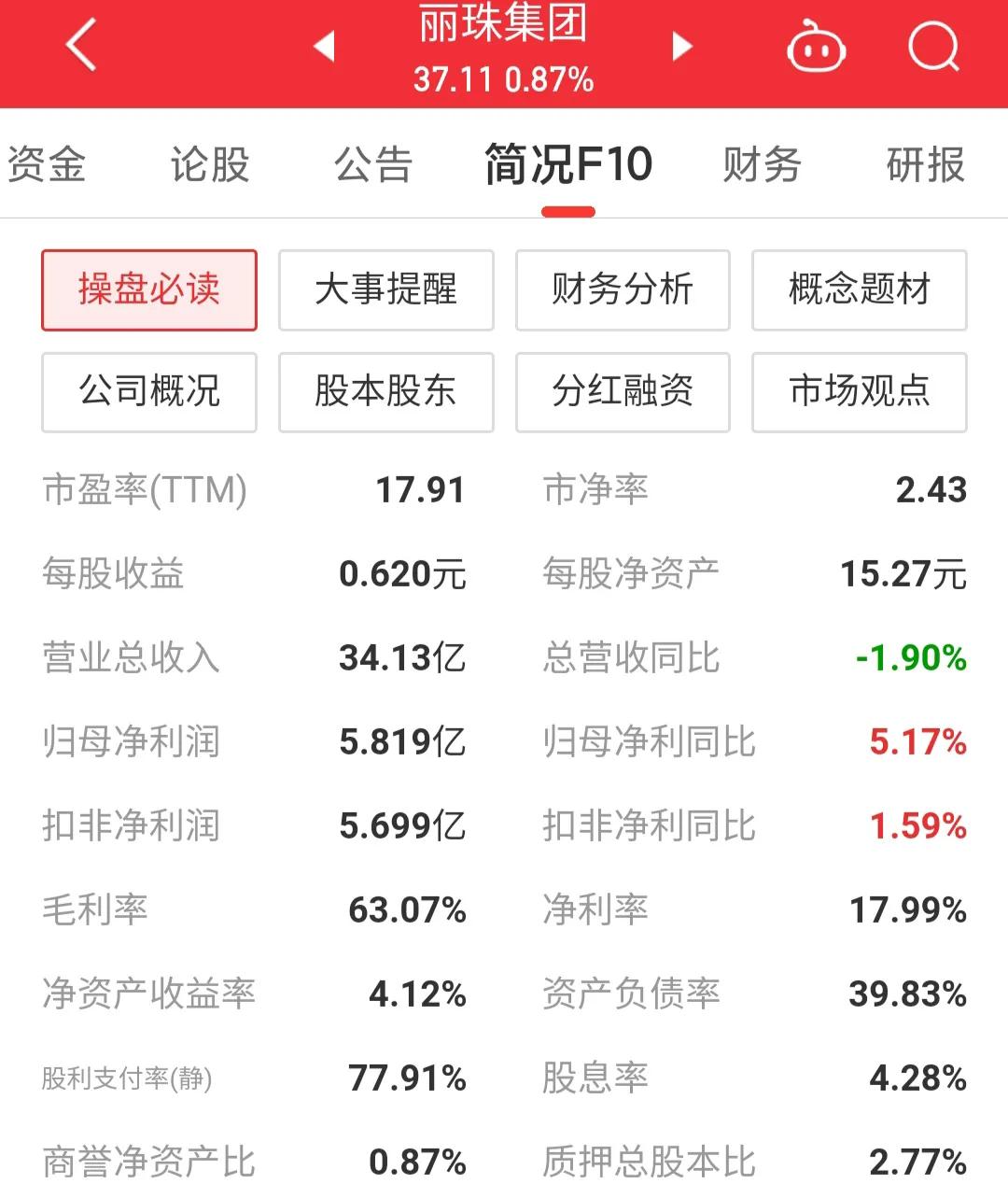Tap the back arrow to exit
1008x1184 pixels.
pyautogui.click(x=82, y=49)
